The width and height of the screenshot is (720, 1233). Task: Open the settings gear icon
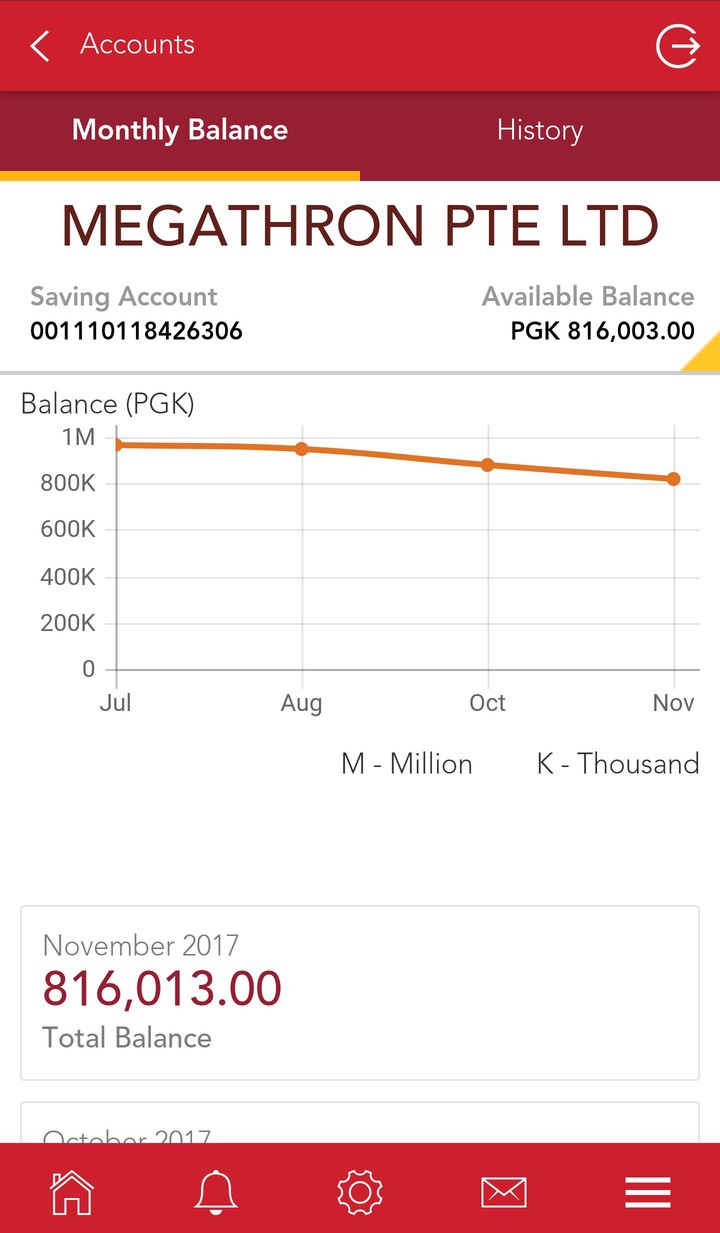coord(360,1191)
